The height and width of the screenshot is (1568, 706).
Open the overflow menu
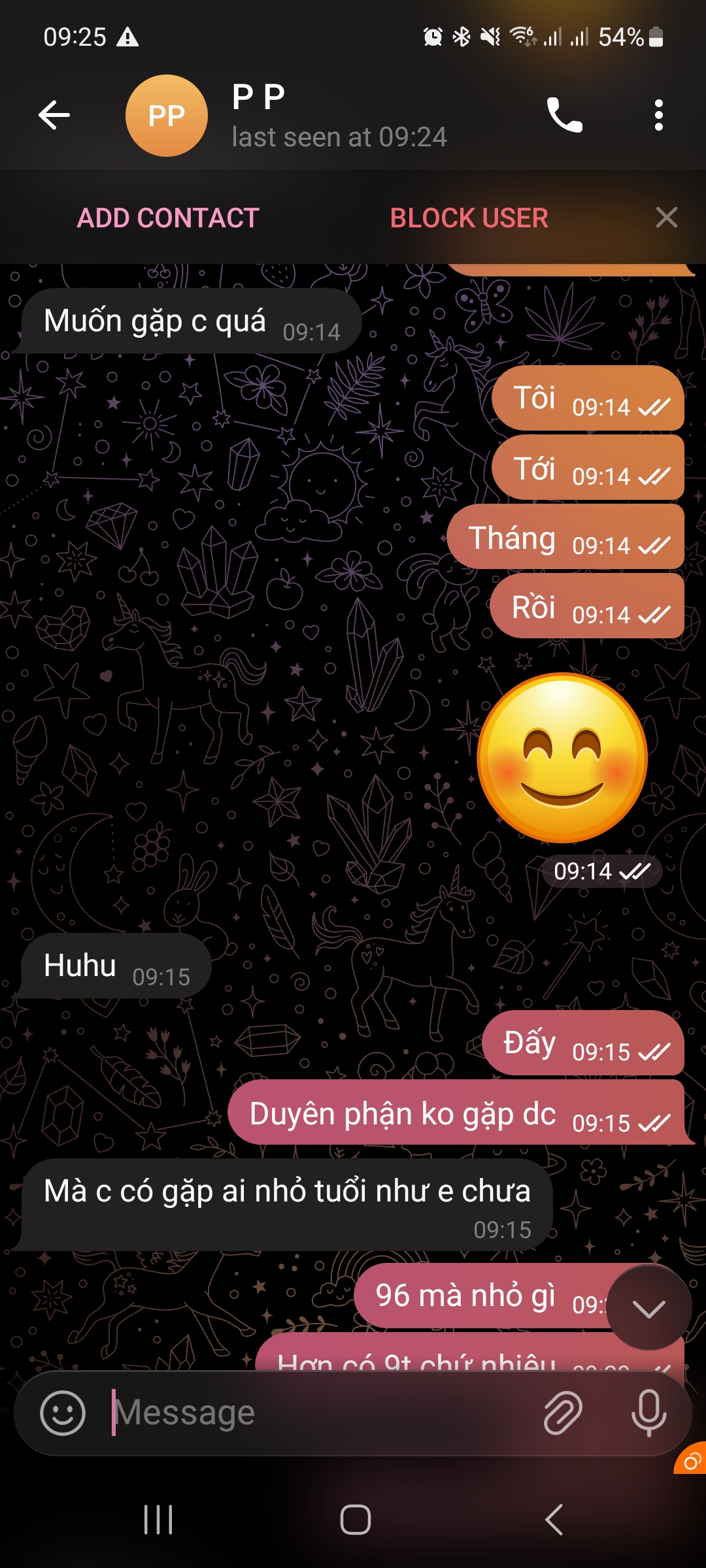[658, 116]
